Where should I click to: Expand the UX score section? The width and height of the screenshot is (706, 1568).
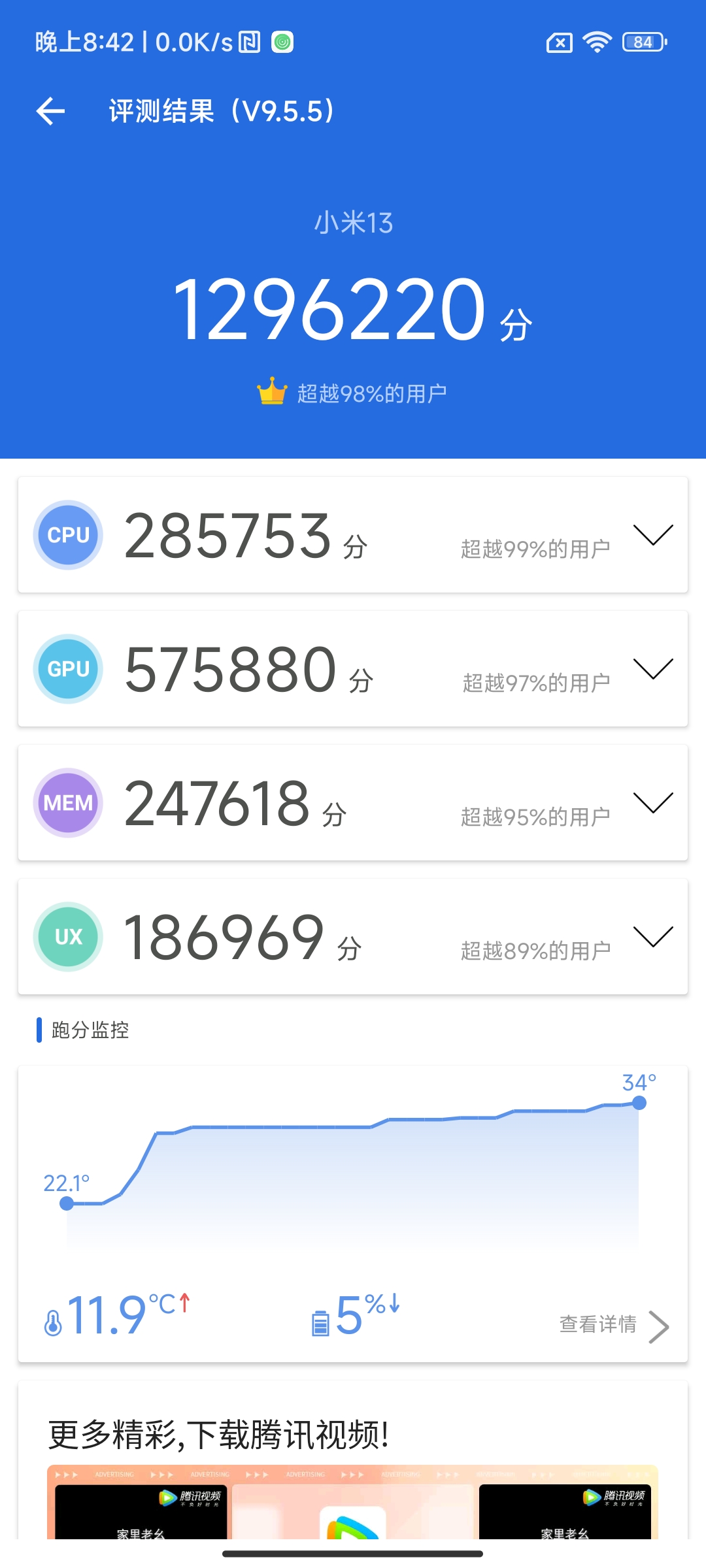point(653,936)
